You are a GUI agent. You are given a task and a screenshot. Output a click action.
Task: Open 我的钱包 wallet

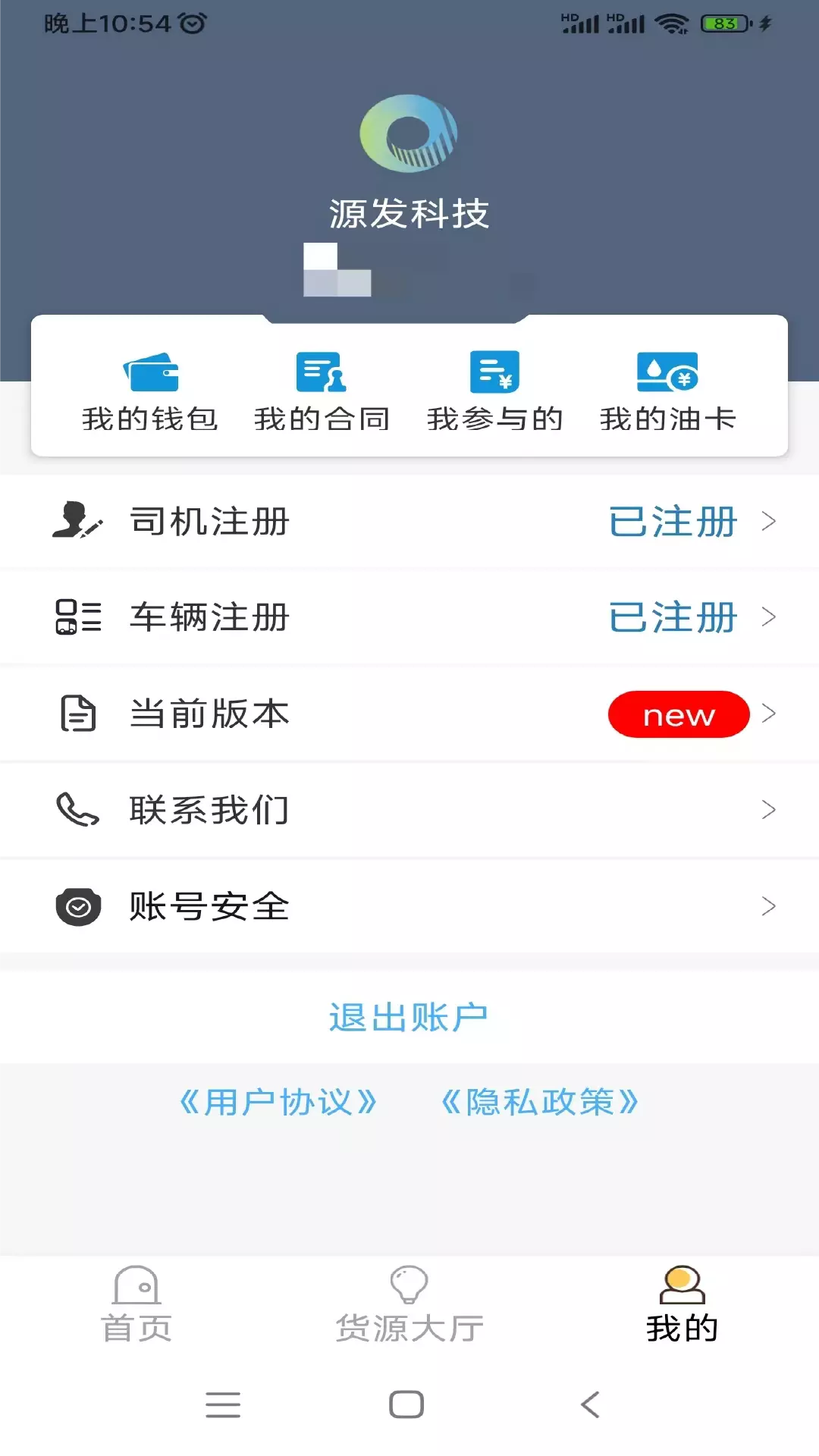pos(150,392)
